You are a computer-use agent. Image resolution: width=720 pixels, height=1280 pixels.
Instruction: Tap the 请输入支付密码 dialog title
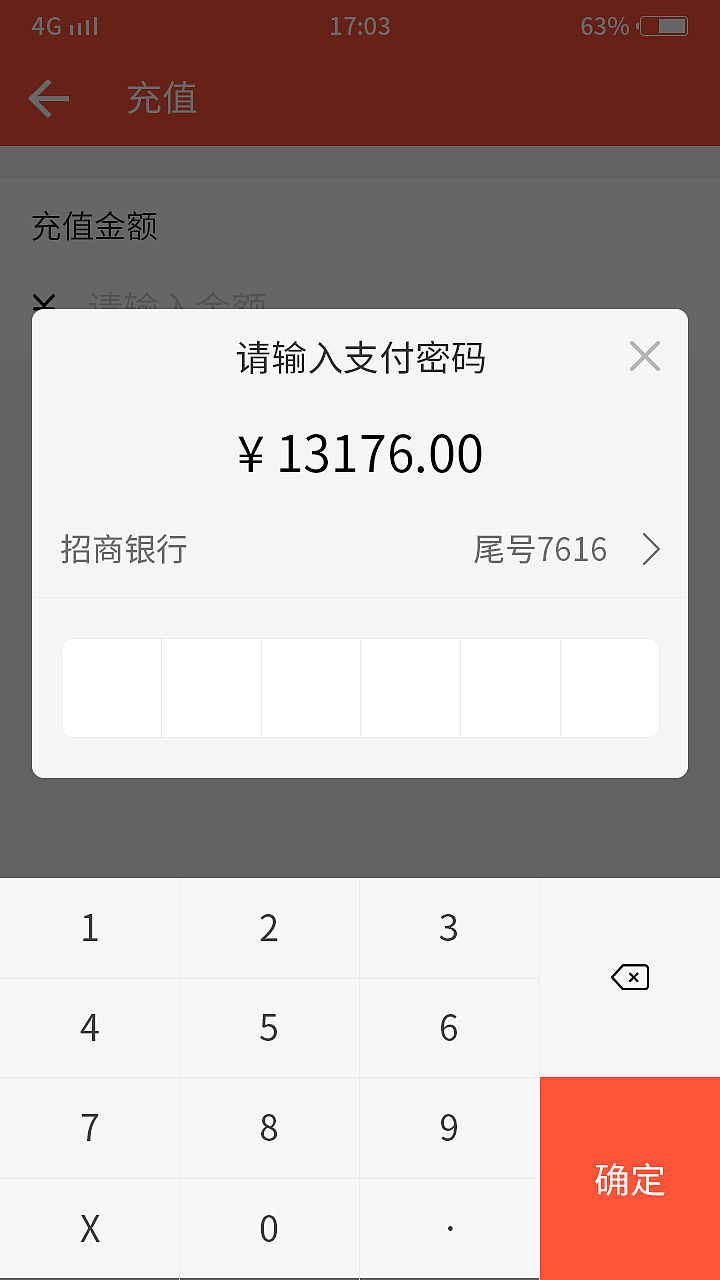pos(360,358)
